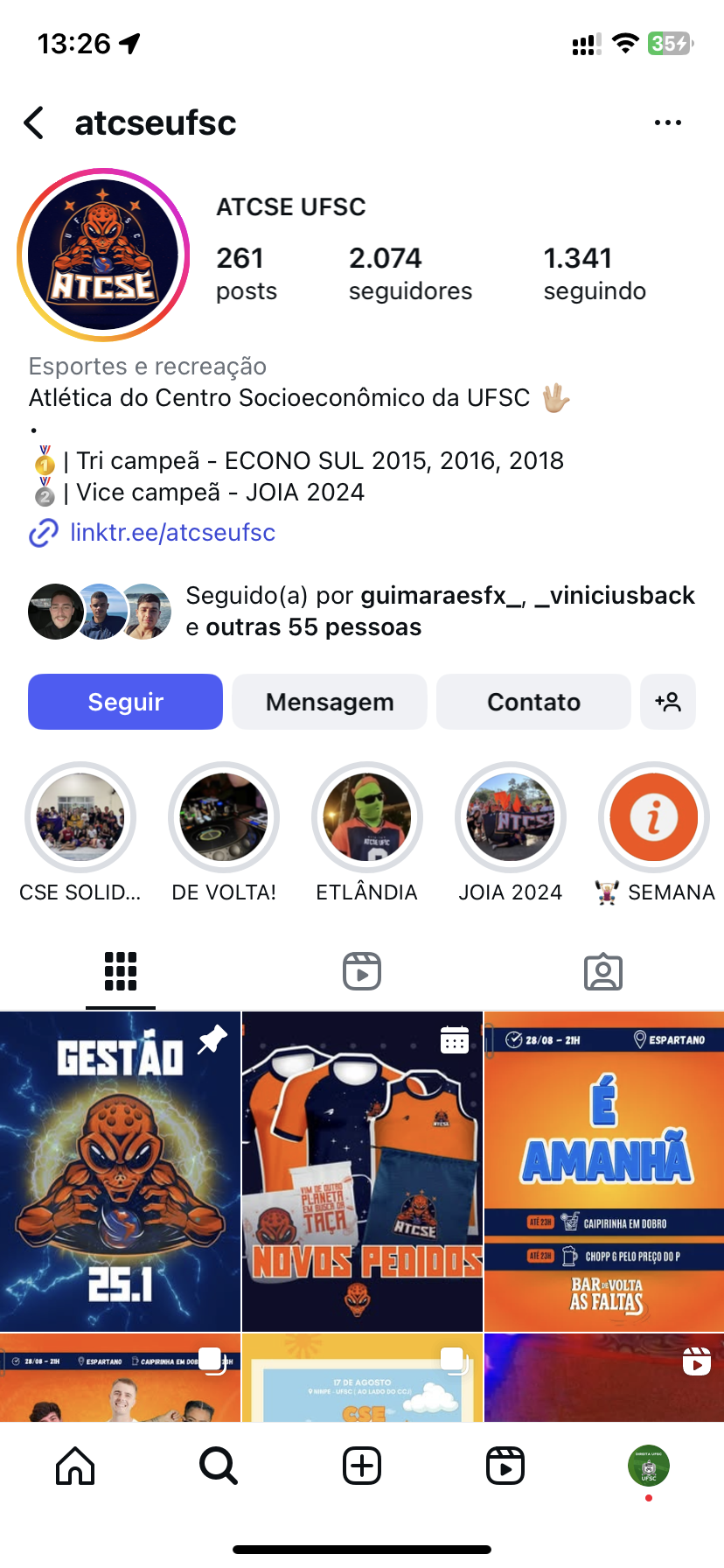Image resolution: width=724 pixels, height=1568 pixels.
Task: Open the É AMANHÃ post
Action: point(604,1172)
